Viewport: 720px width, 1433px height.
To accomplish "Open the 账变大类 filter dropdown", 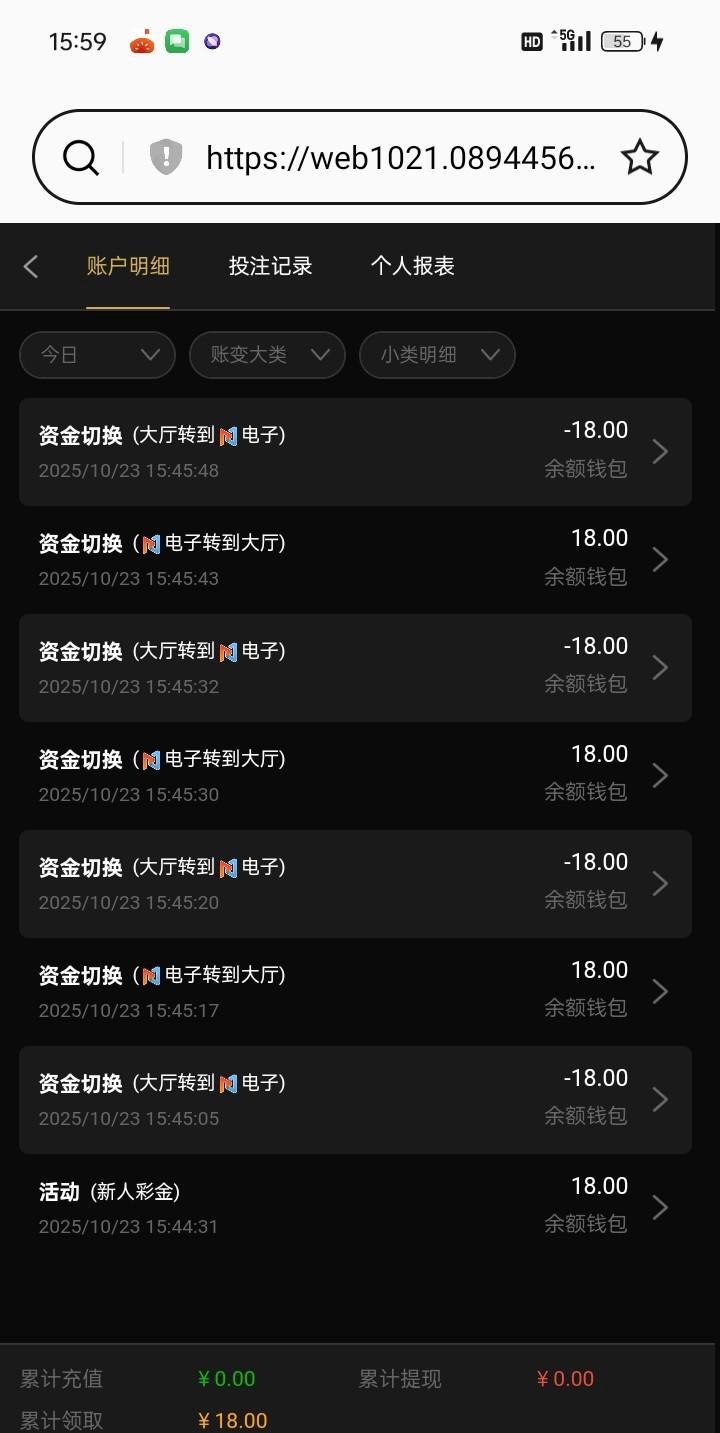I will (x=267, y=355).
